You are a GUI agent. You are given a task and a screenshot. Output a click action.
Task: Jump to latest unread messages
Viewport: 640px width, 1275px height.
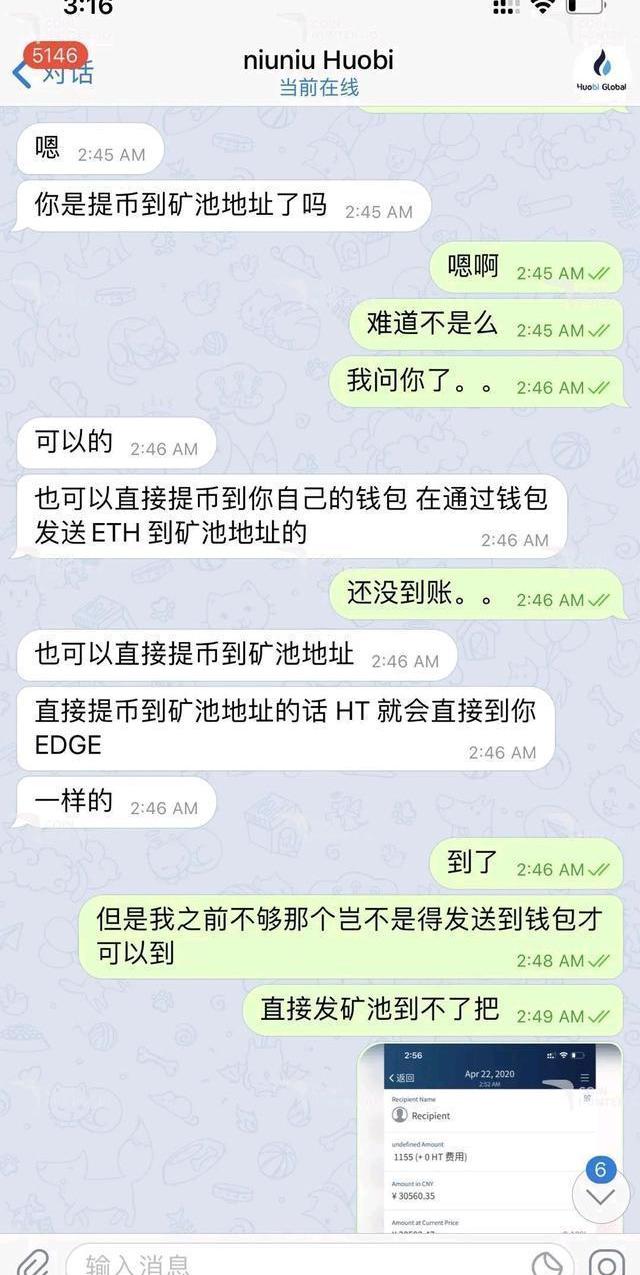tap(600, 1194)
